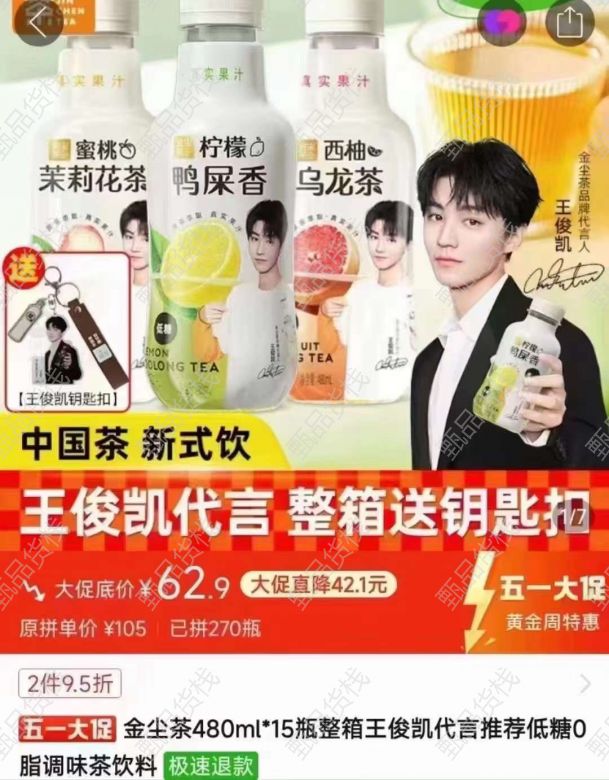The image size is (609, 780).
Task: Add the product to favorites
Action: click(502, 21)
